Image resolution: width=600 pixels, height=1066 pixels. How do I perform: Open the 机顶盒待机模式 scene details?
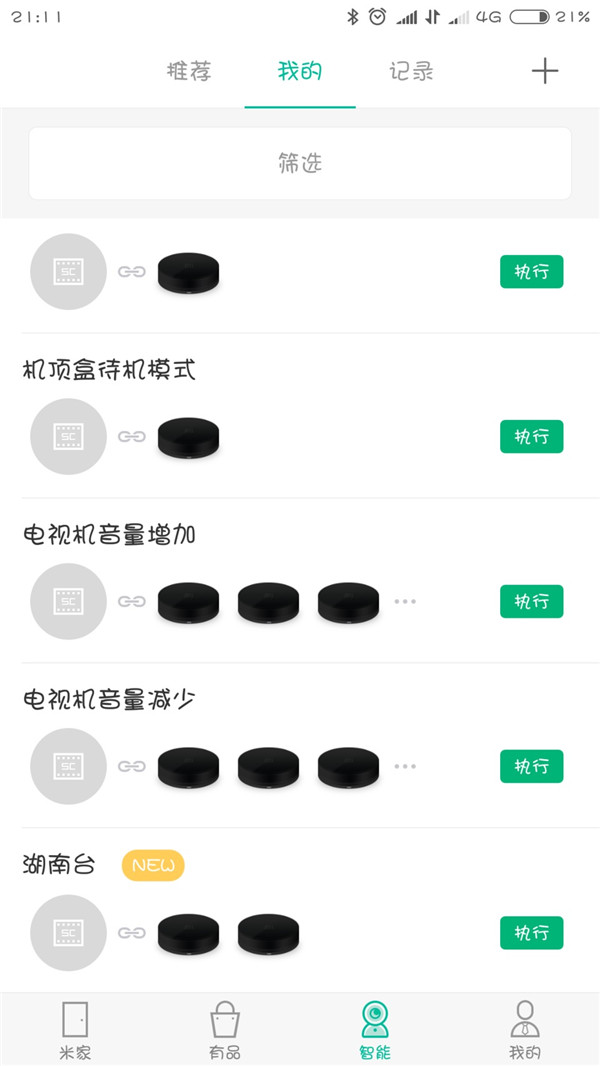click(109, 371)
